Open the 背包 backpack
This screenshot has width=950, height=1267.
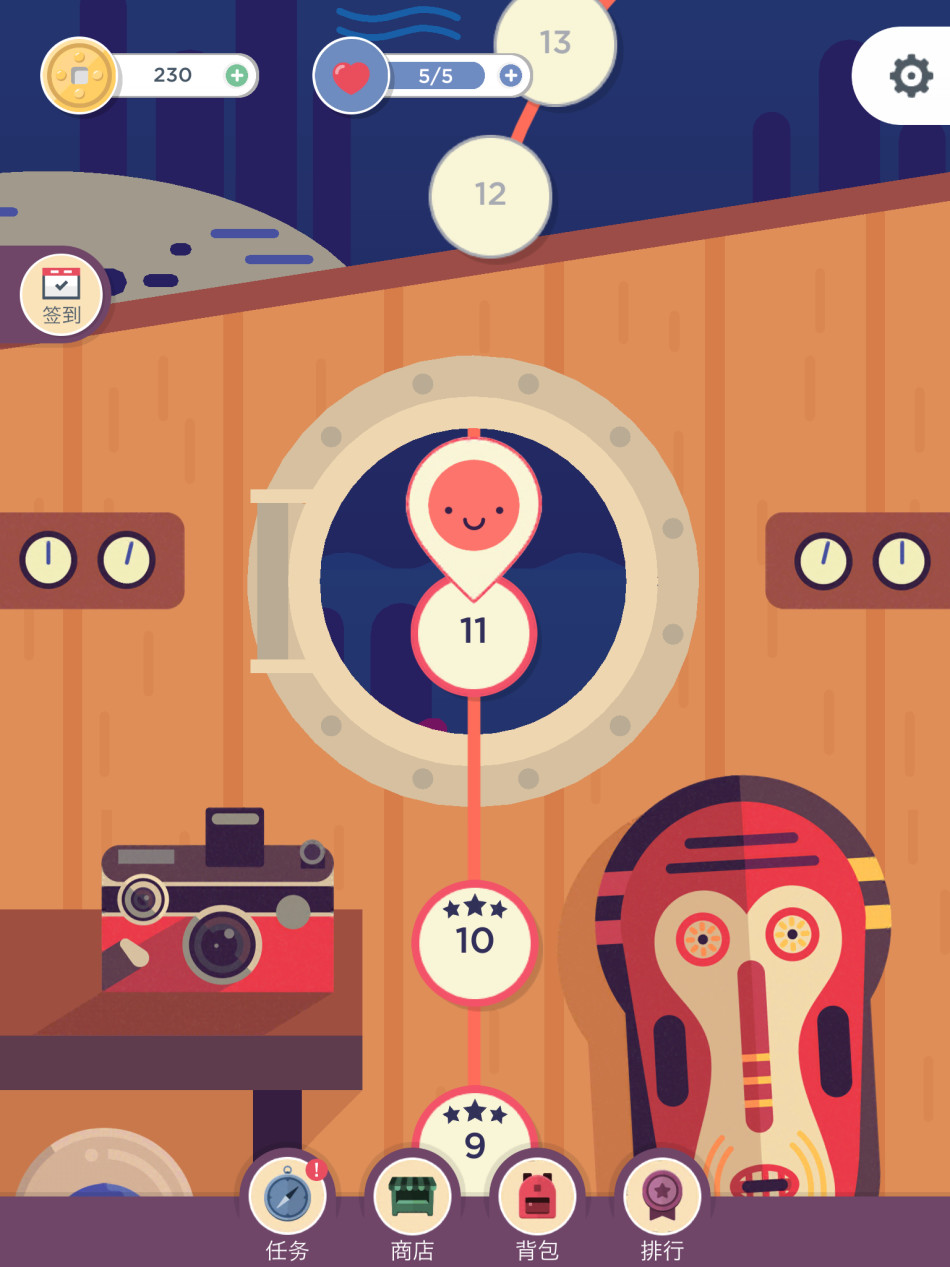click(x=537, y=1205)
